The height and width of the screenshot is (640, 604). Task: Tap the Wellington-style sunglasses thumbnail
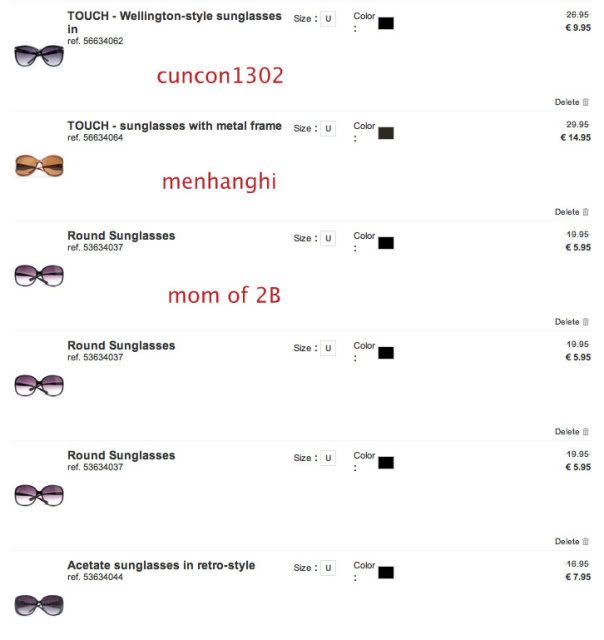tap(39, 56)
